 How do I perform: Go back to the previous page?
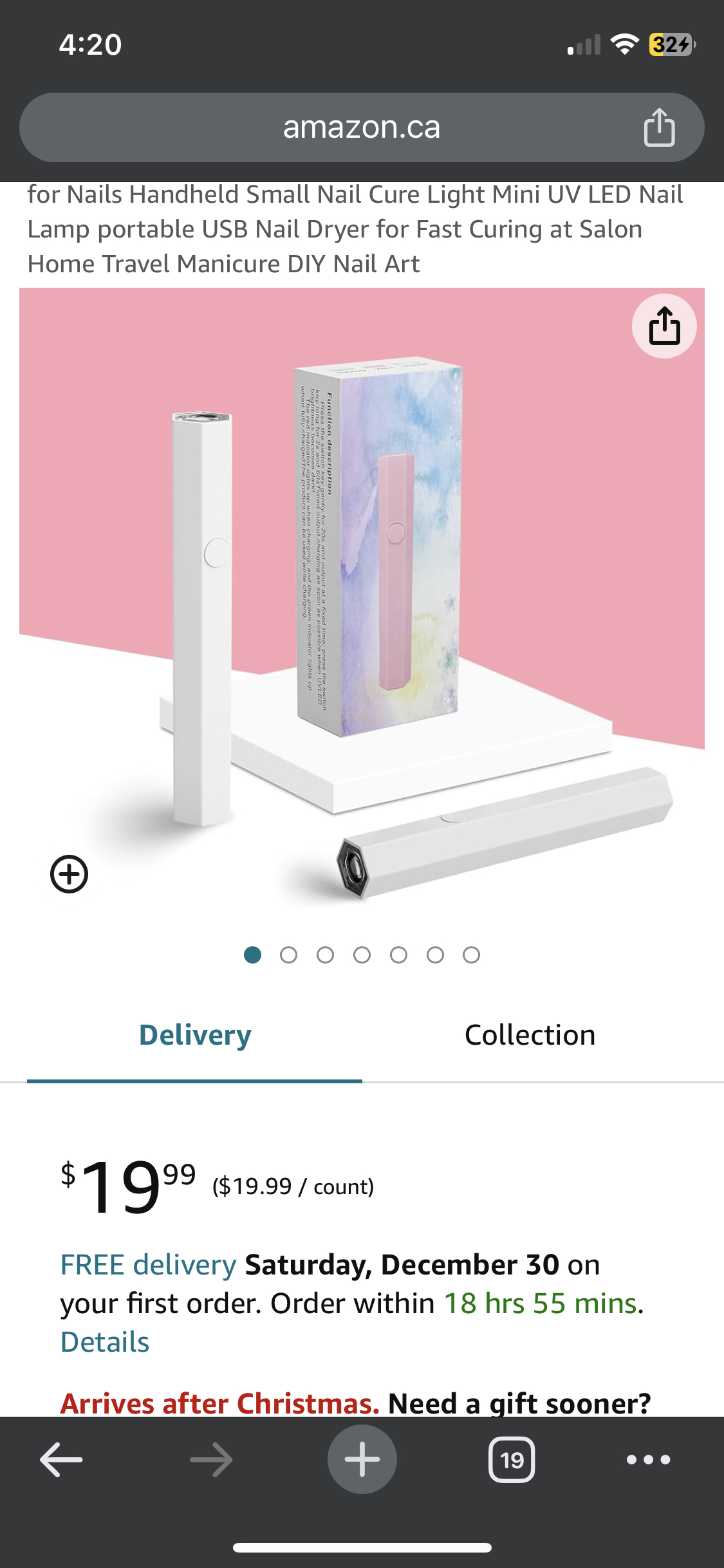coord(61,1459)
